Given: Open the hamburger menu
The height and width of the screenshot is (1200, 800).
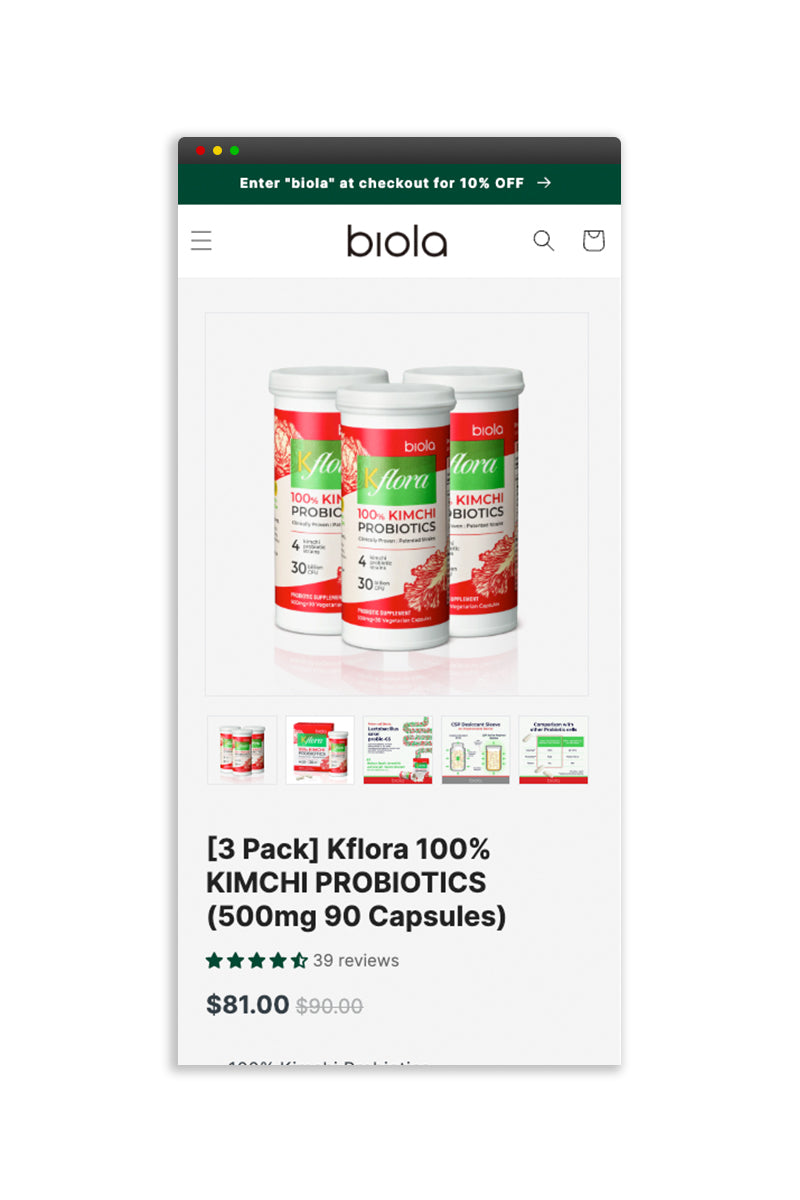Looking at the screenshot, I should coord(202,241).
